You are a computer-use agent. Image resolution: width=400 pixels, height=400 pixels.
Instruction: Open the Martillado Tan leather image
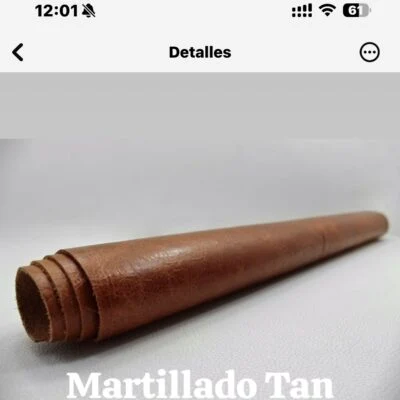pyautogui.click(x=200, y=236)
